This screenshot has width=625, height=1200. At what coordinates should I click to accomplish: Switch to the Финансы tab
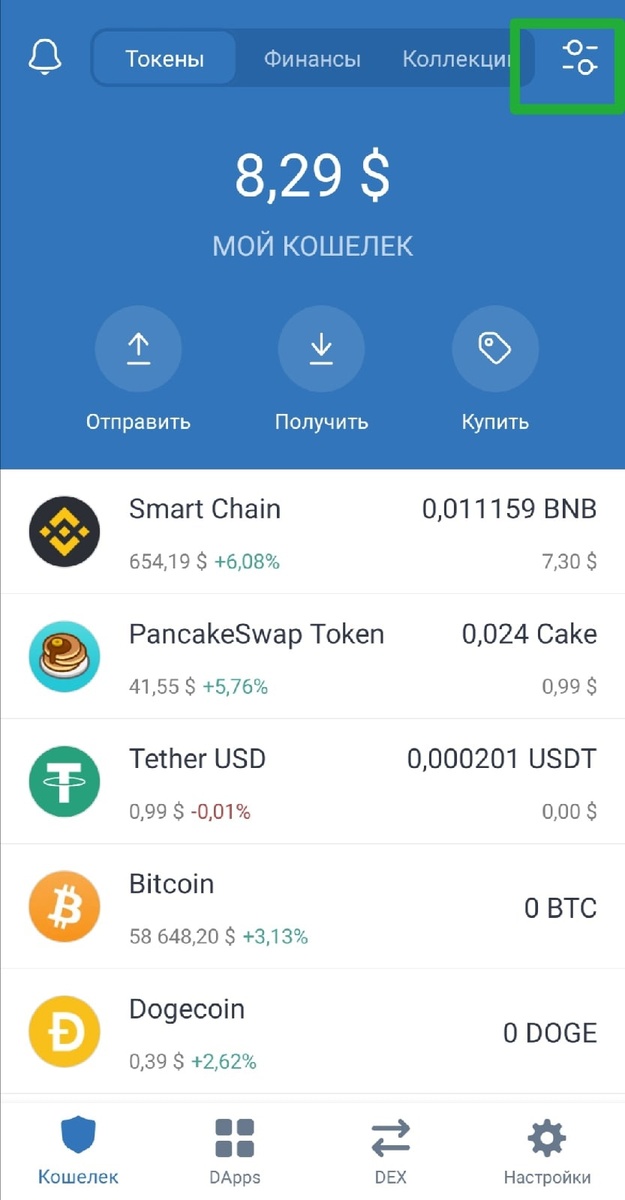point(312,59)
